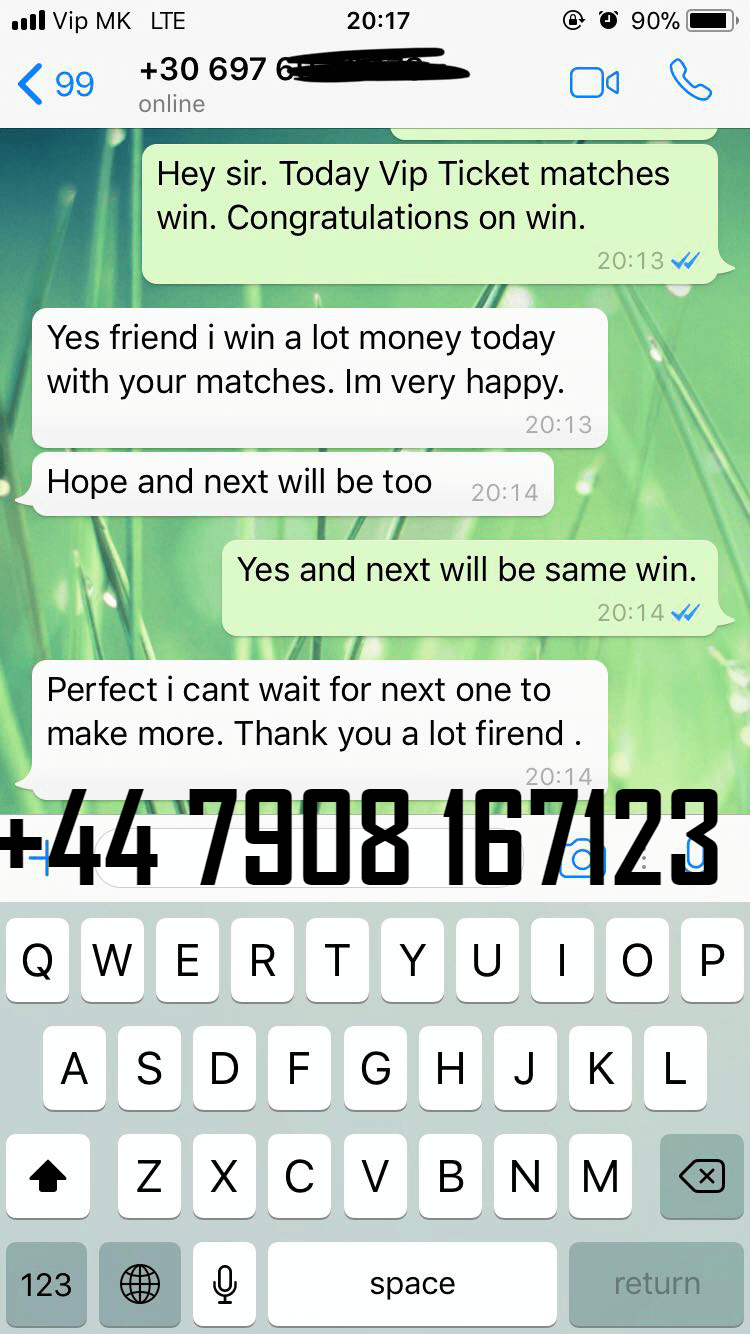Switch keyboard to numbers with 123 key
The width and height of the screenshot is (750, 1334).
(46, 1284)
